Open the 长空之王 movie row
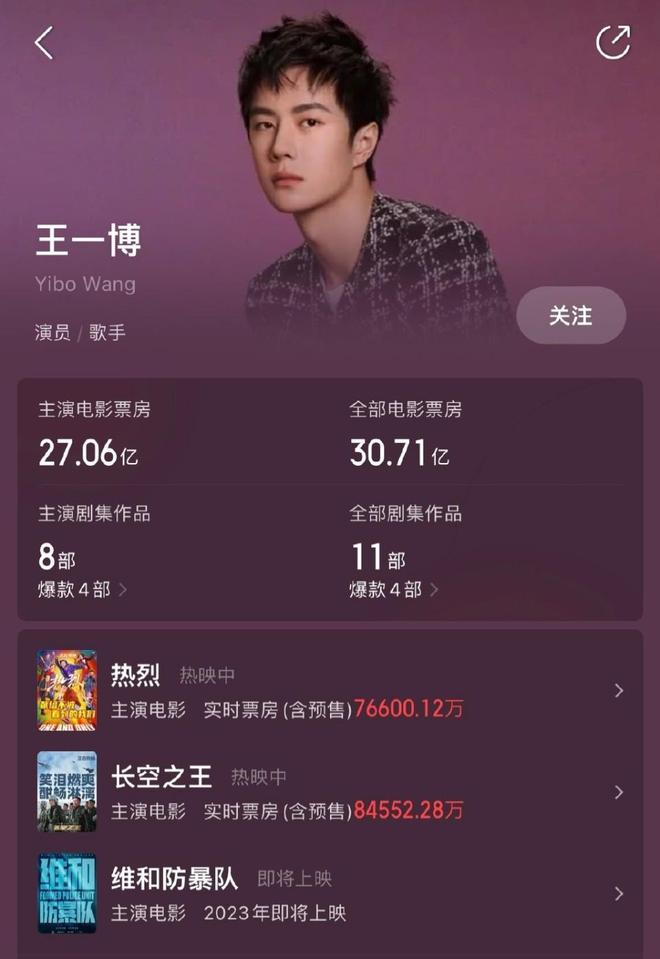The image size is (660, 959). 330,792
